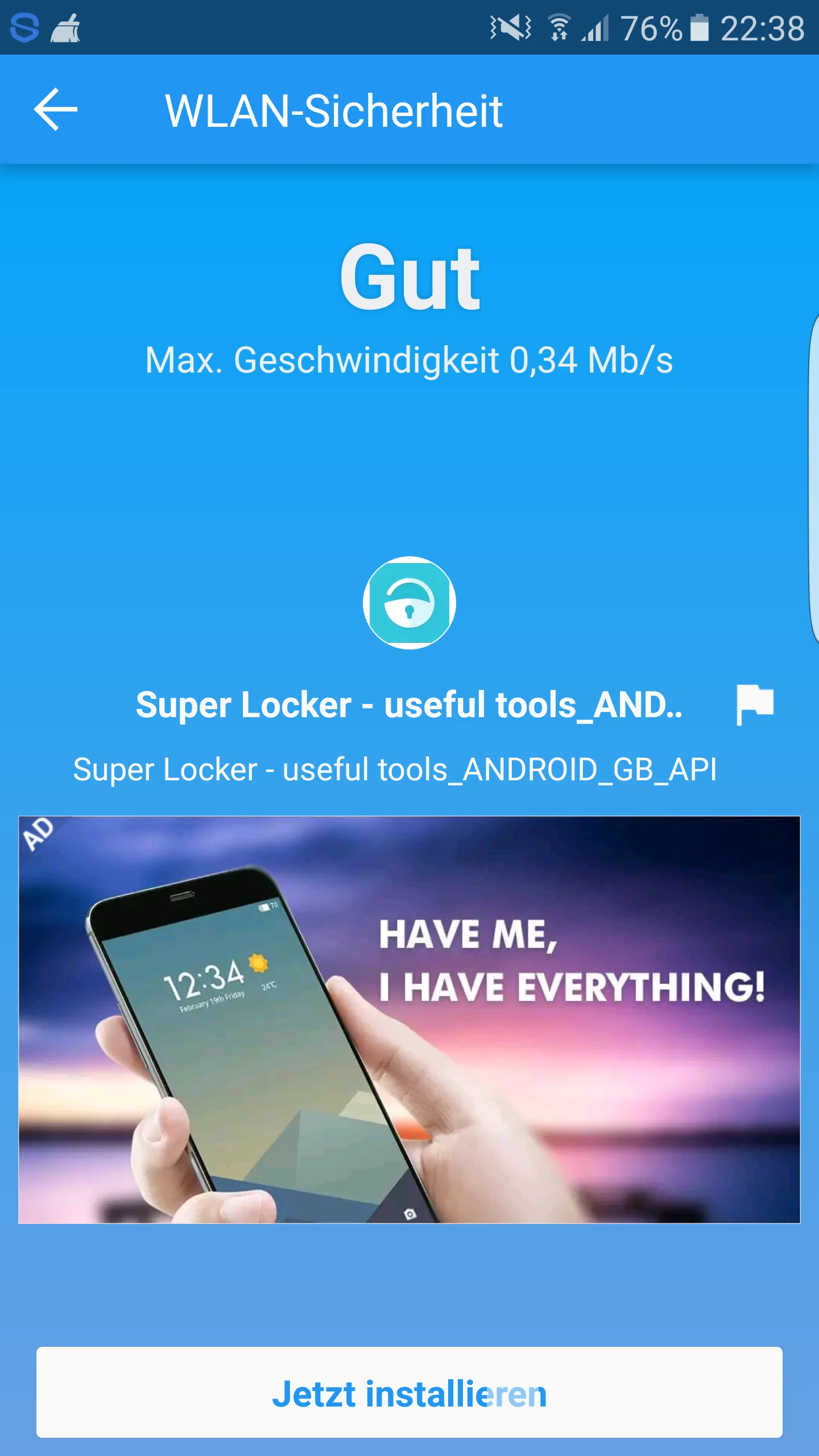Viewport: 819px width, 1456px height.
Task: Open the Super Locker app icon
Action: click(409, 603)
